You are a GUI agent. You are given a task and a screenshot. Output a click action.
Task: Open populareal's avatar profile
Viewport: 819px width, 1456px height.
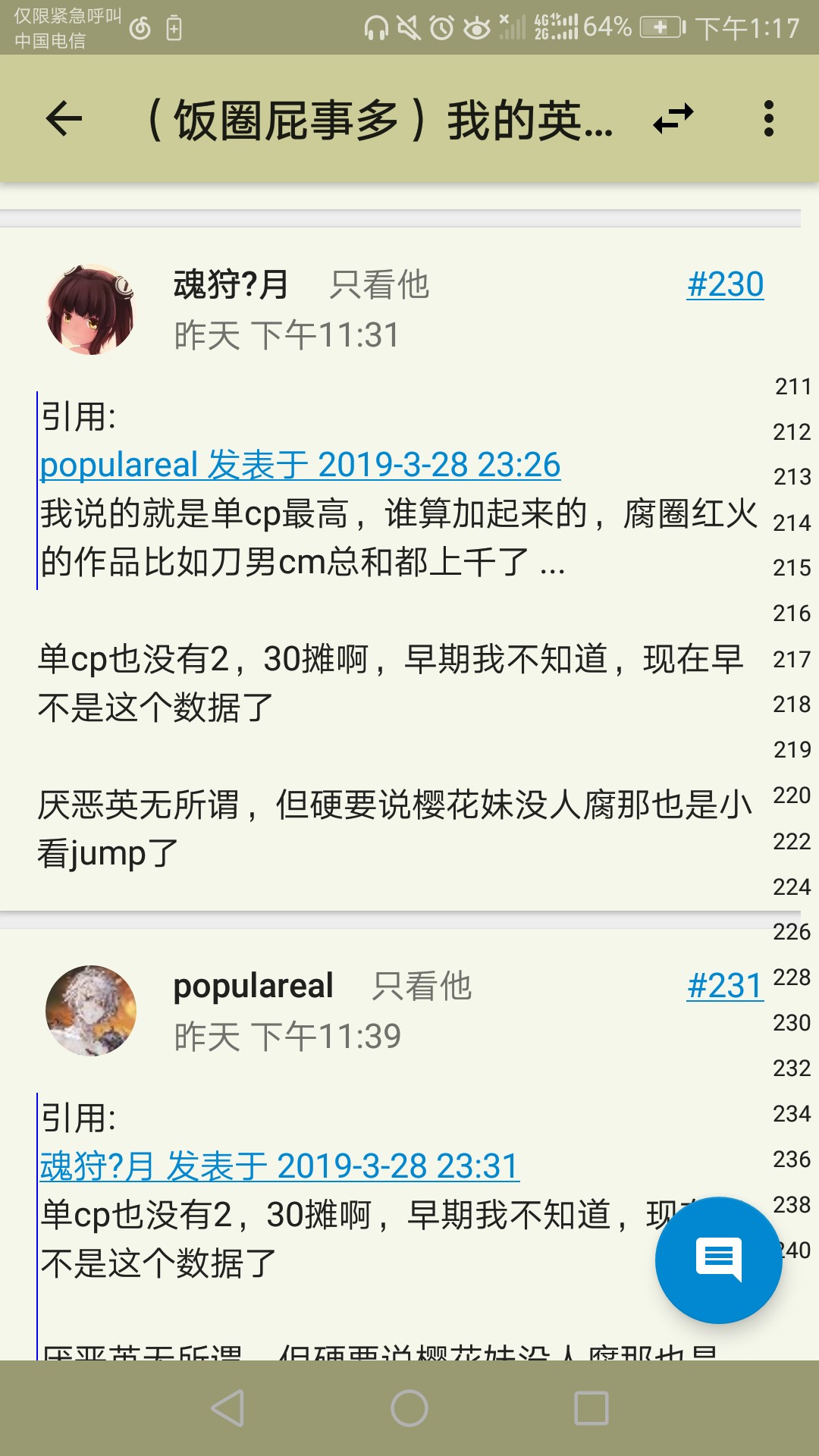(91, 1010)
